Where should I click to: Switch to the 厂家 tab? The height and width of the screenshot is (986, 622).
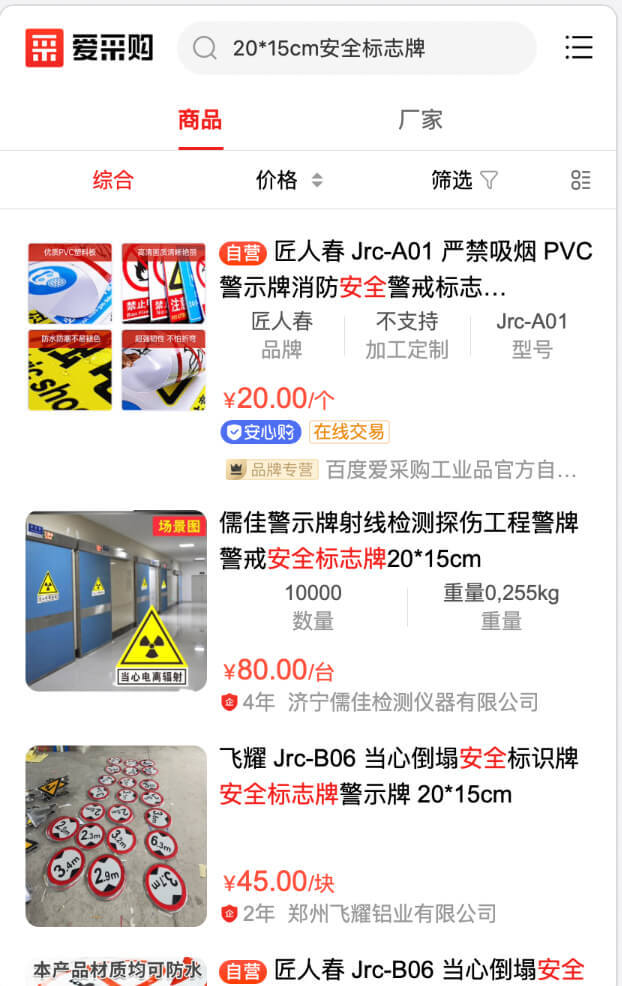coord(420,120)
